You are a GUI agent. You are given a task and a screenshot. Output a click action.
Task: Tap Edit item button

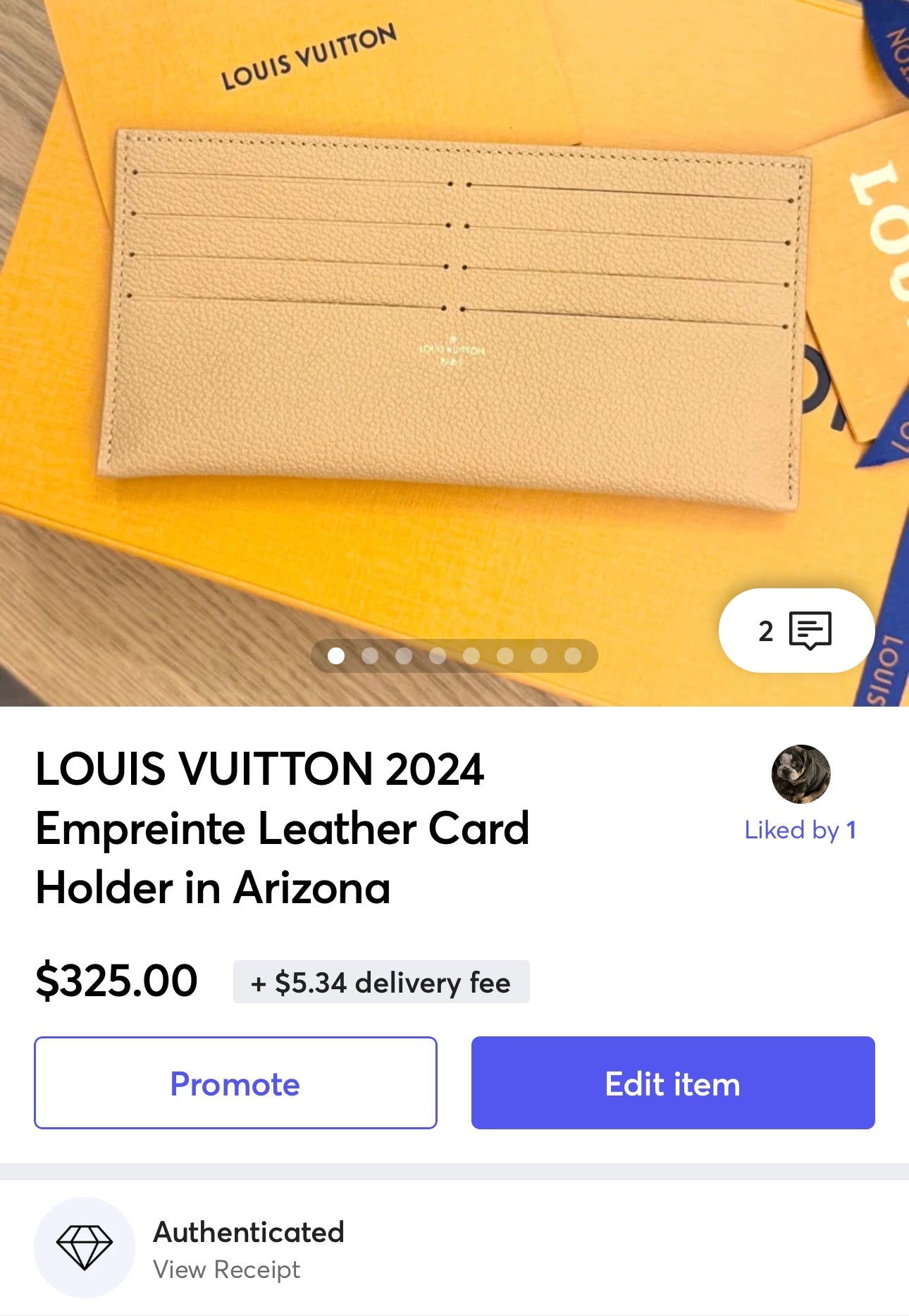pyautogui.click(x=673, y=1083)
